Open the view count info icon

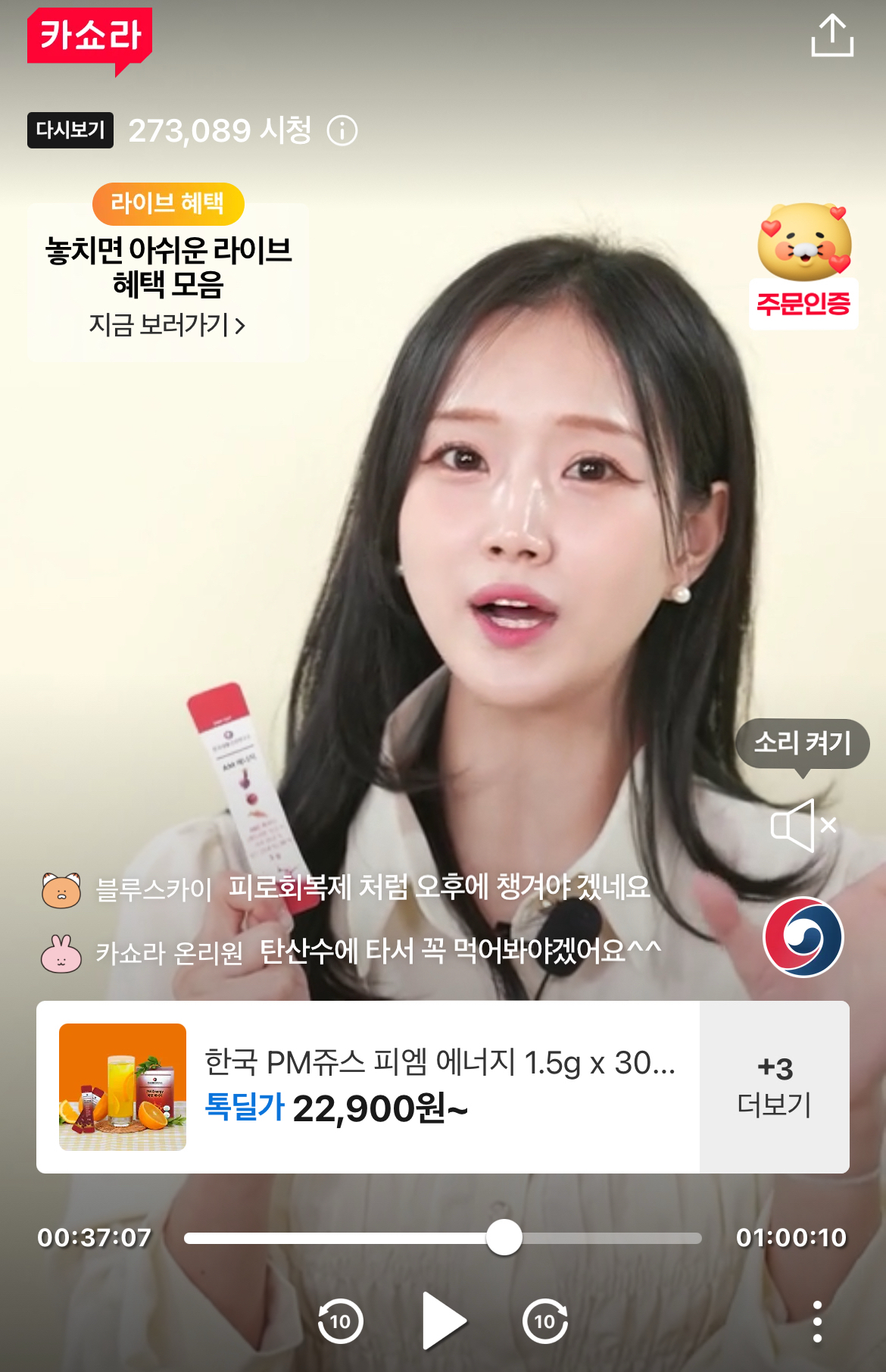click(x=342, y=130)
